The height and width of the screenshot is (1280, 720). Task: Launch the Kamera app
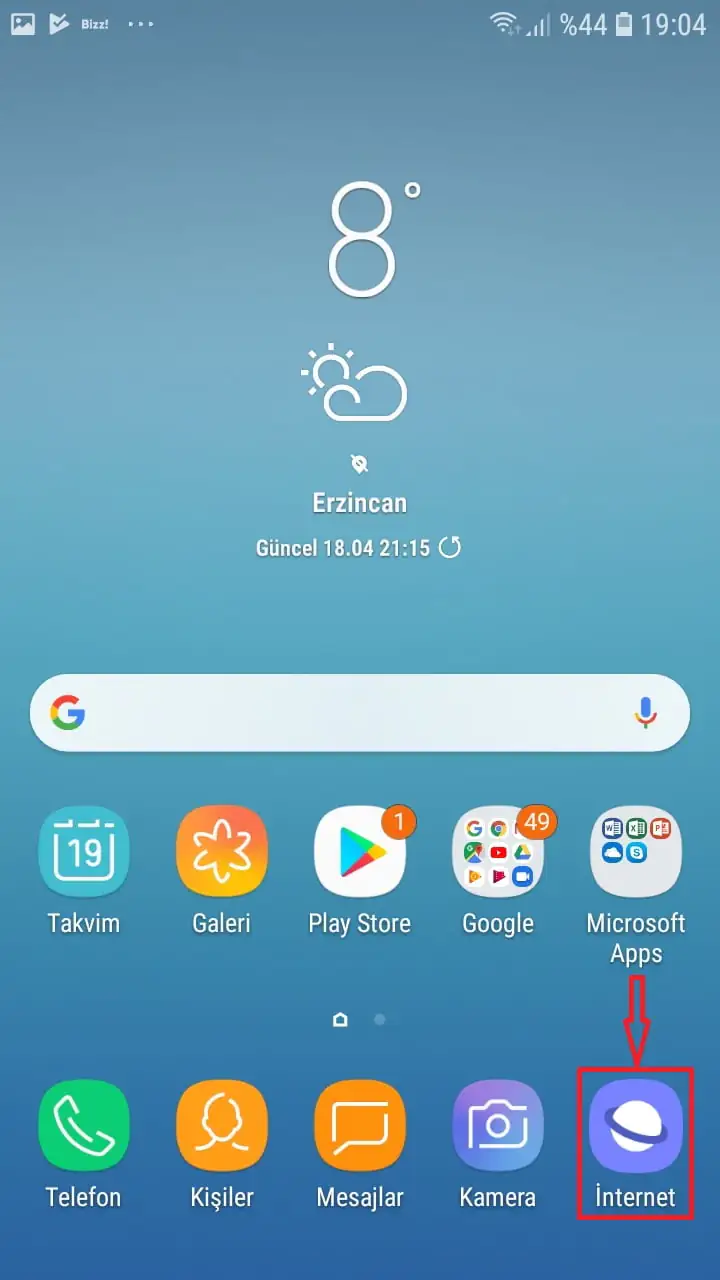498,1126
